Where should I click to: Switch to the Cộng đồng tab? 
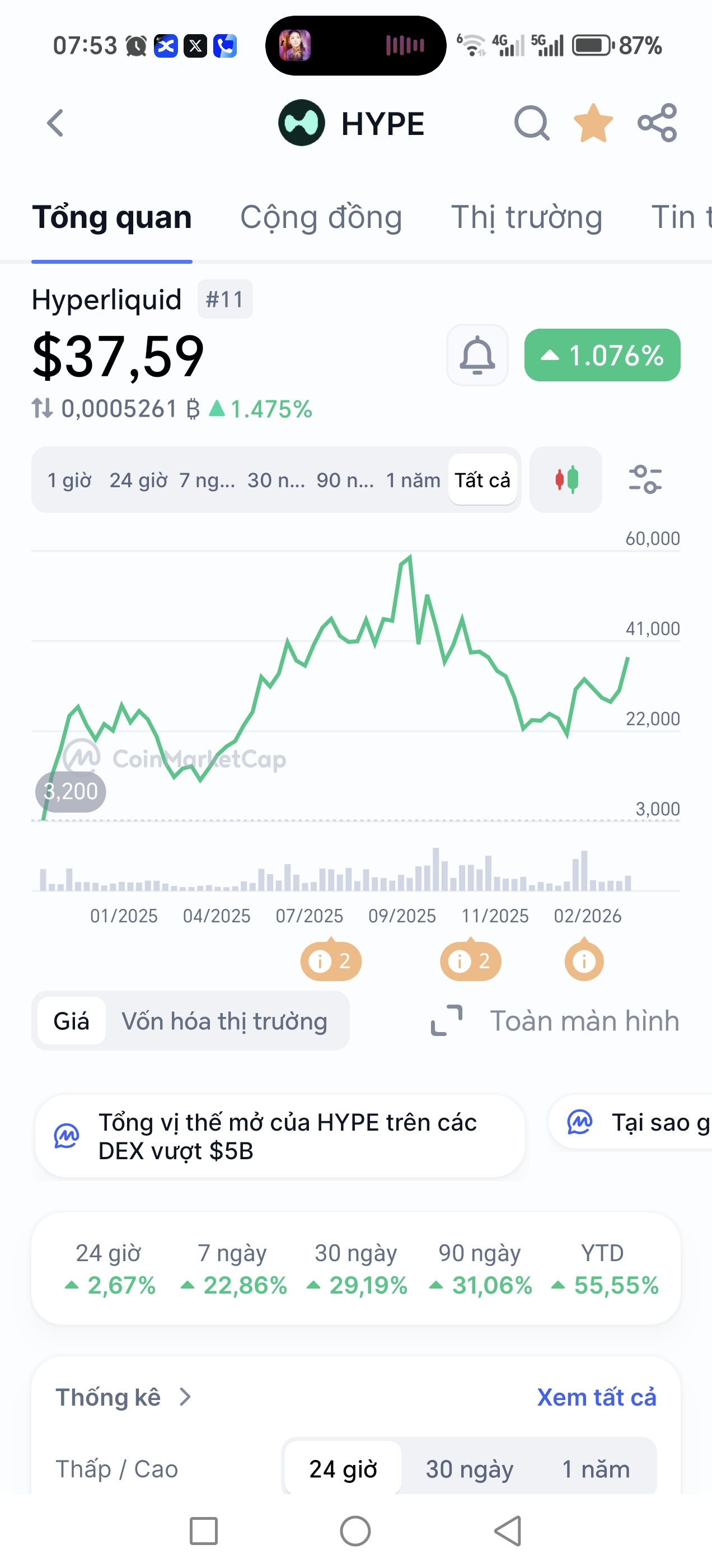point(321,217)
